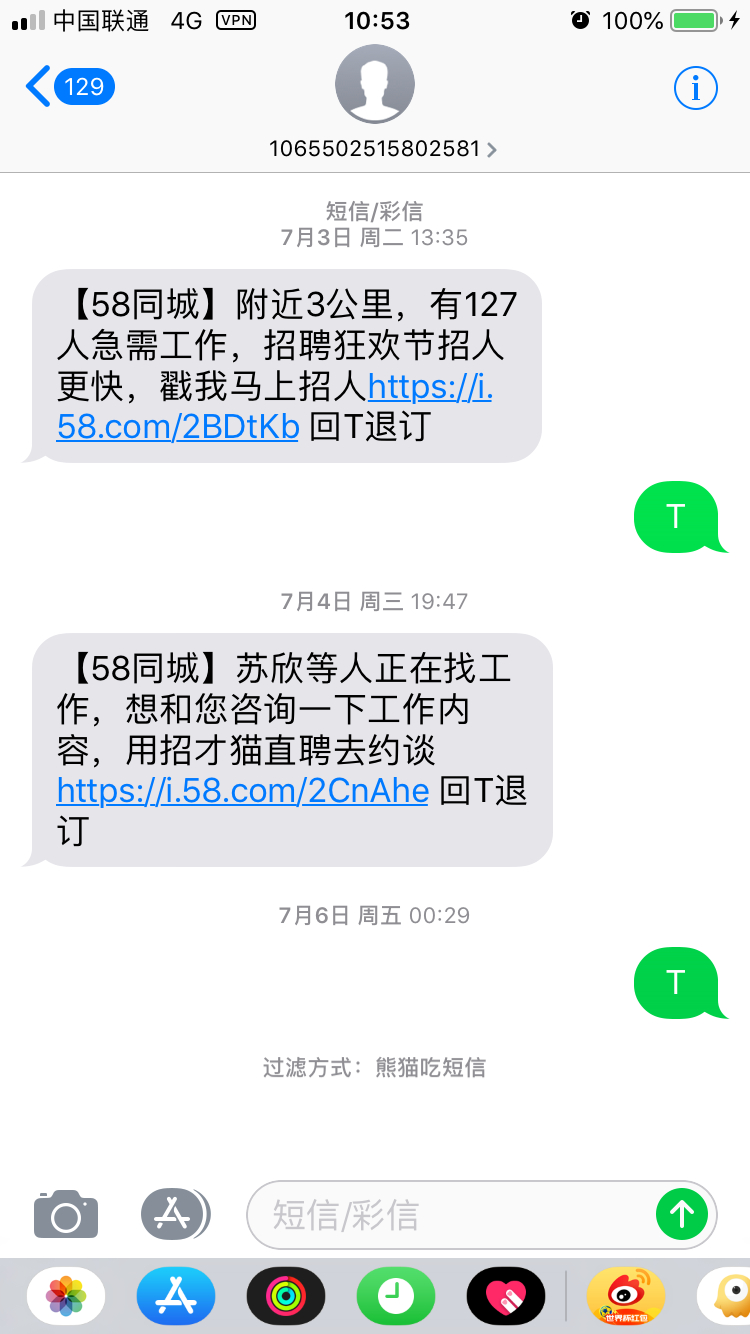750x1334 pixels.
Task: Open the Weibo app in the strip
Action: 626,1297
